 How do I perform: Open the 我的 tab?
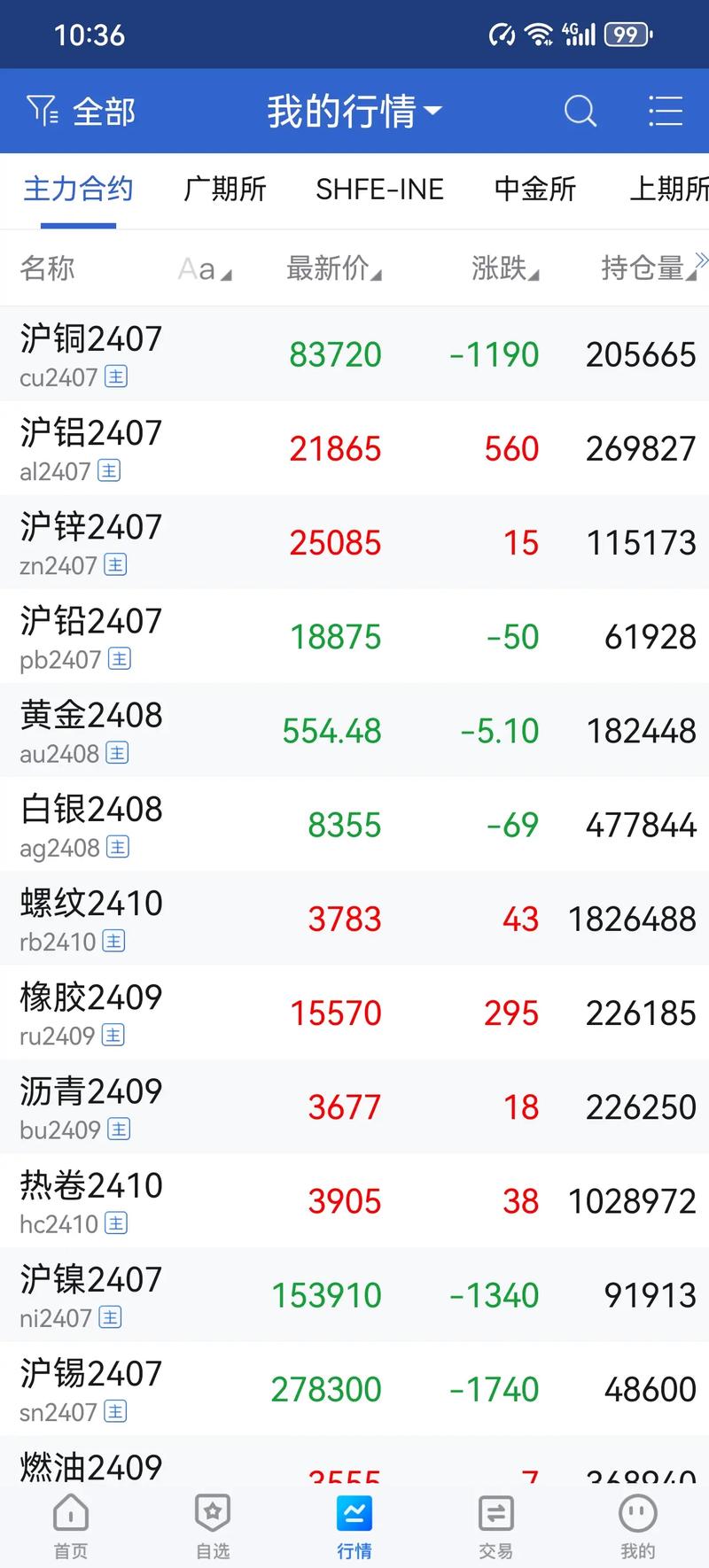pyautogui.click(x=638, y=1525)
